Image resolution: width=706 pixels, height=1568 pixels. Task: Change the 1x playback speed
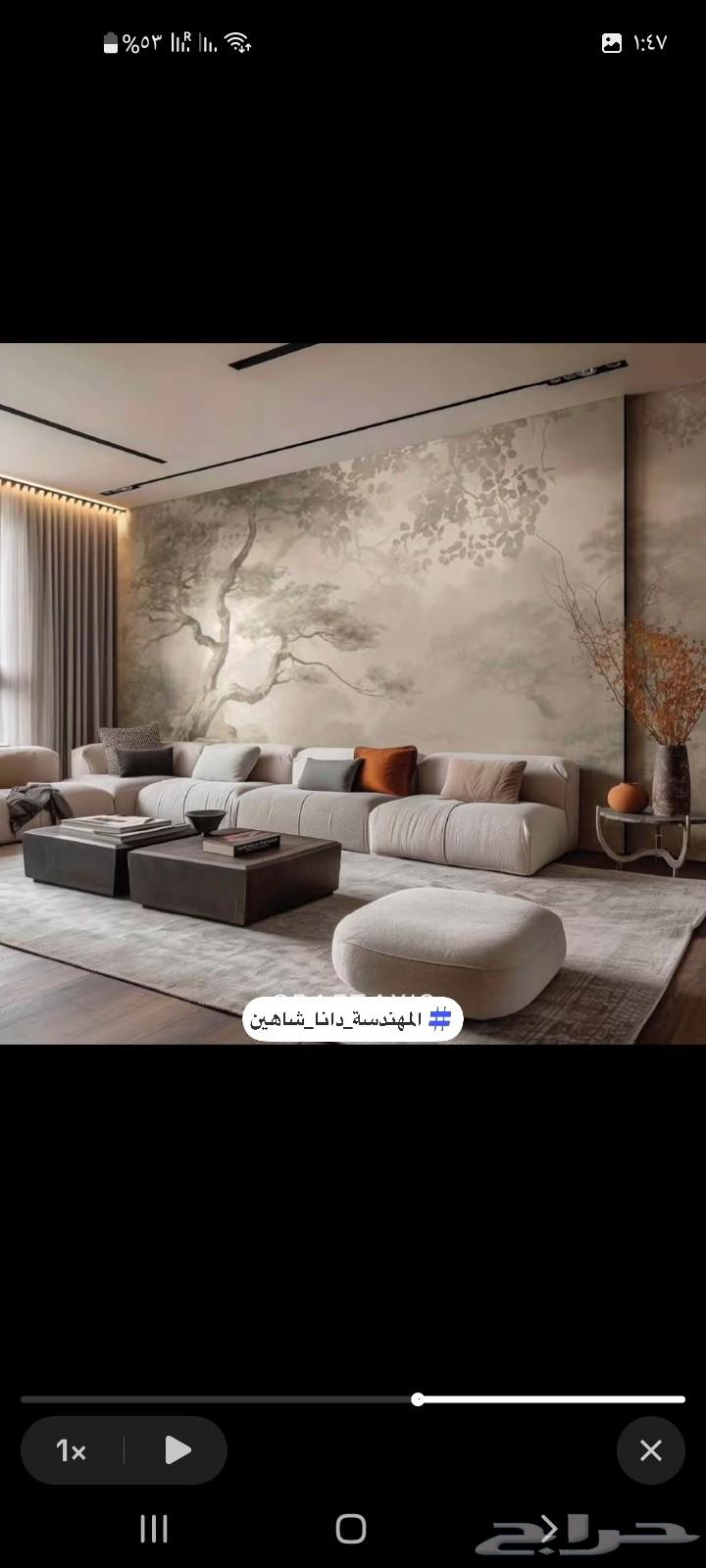pyautogui.click(x=72, y=1450)
